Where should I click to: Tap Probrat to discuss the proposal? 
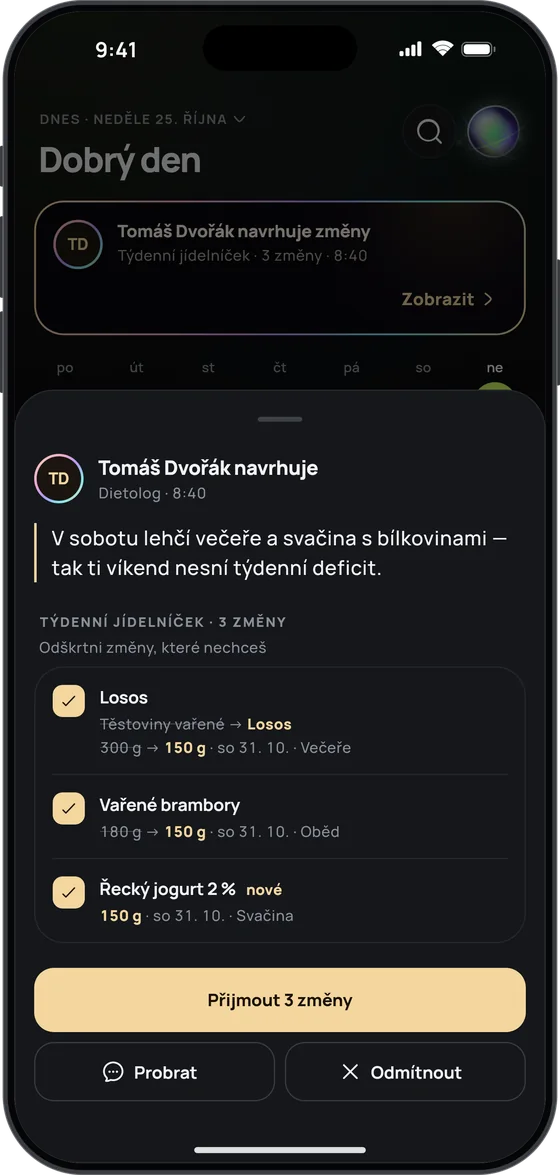[154, 1072]
